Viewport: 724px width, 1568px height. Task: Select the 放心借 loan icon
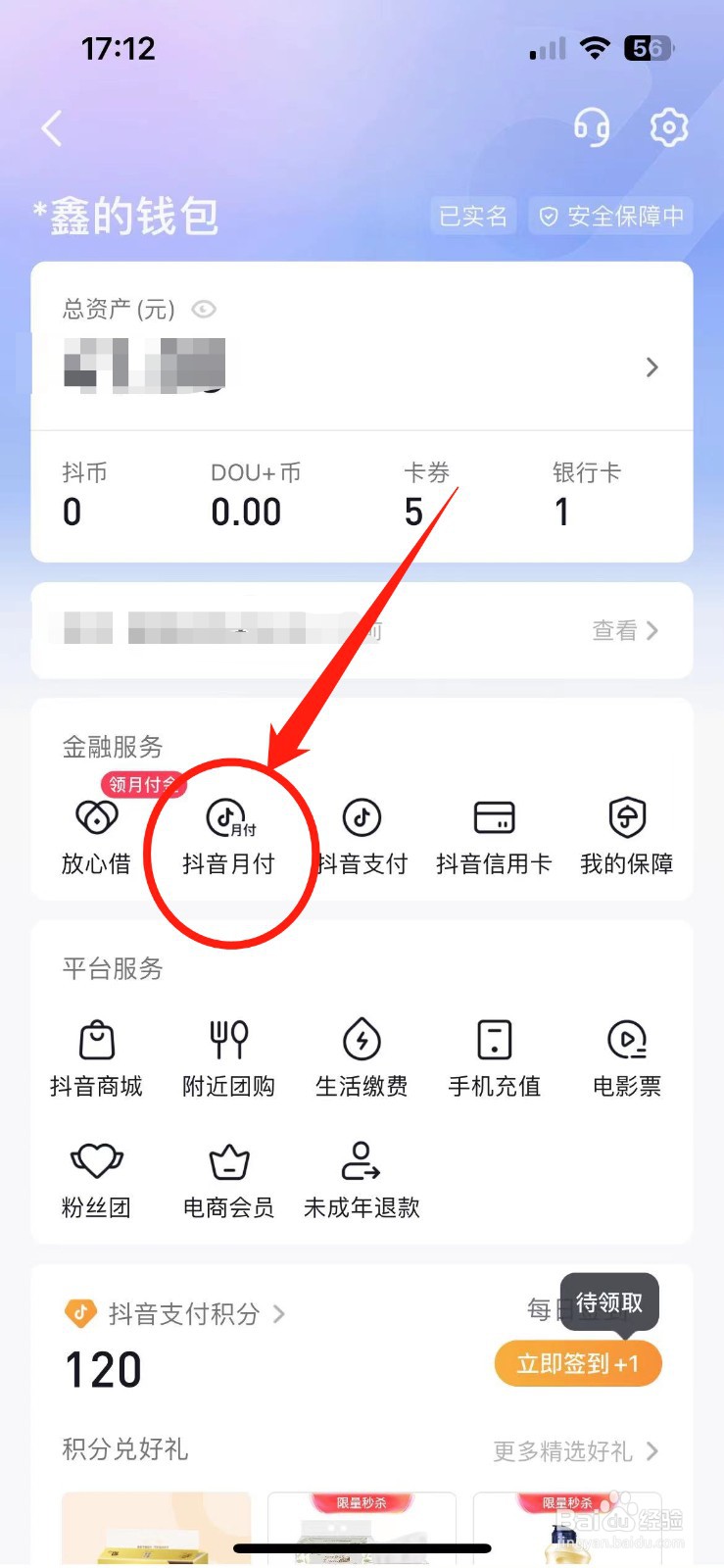pos(95,833)
